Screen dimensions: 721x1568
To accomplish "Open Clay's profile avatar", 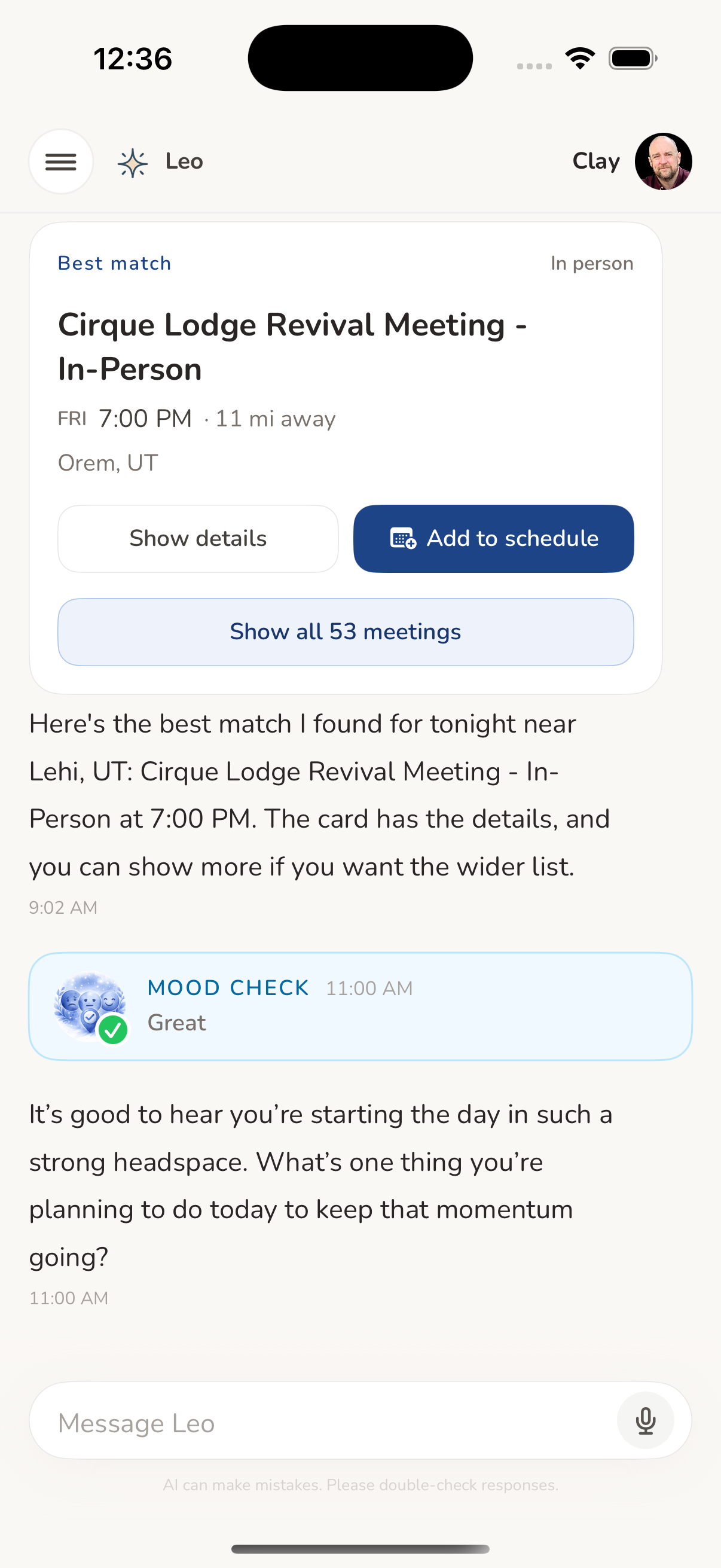I will click(x=663, y=161).
